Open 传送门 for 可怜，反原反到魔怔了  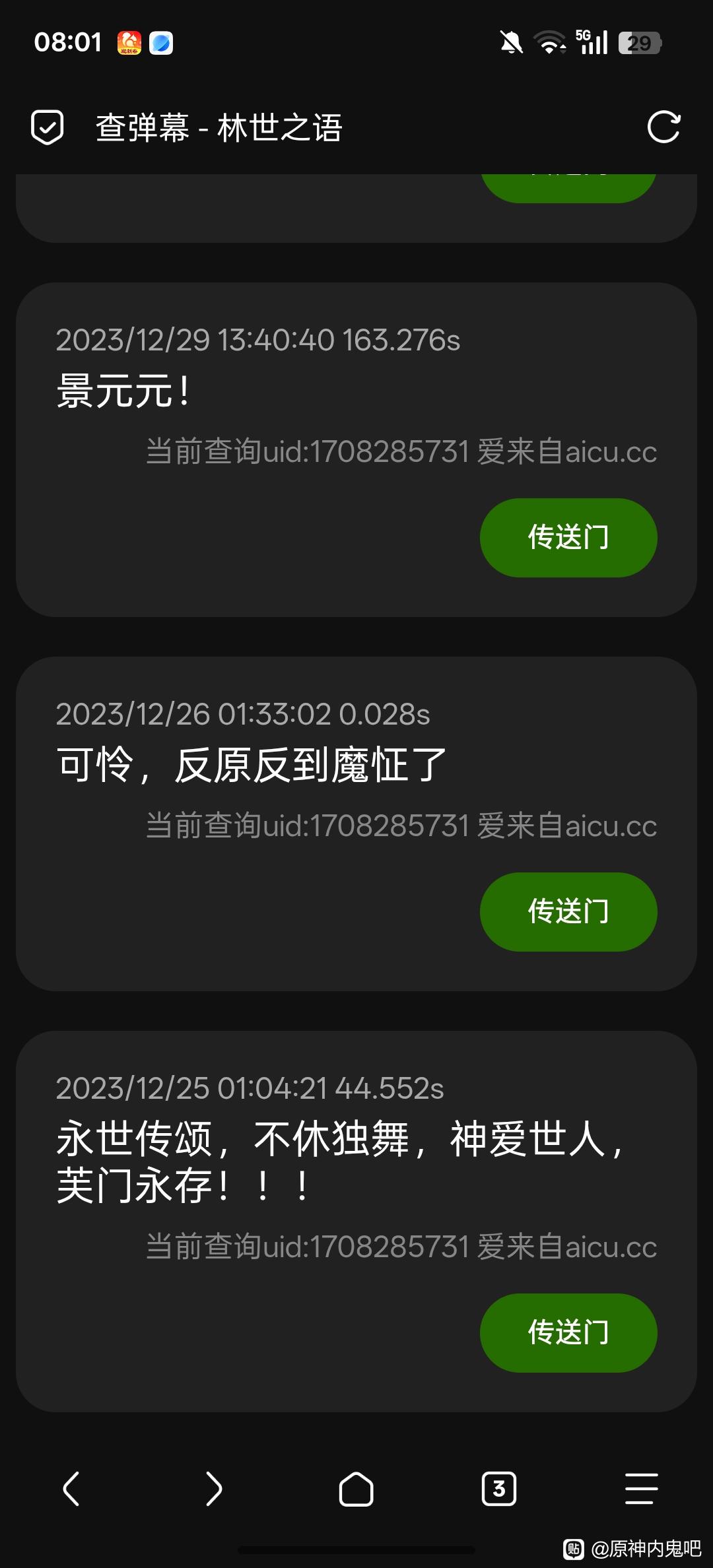[x=568, y=911]
